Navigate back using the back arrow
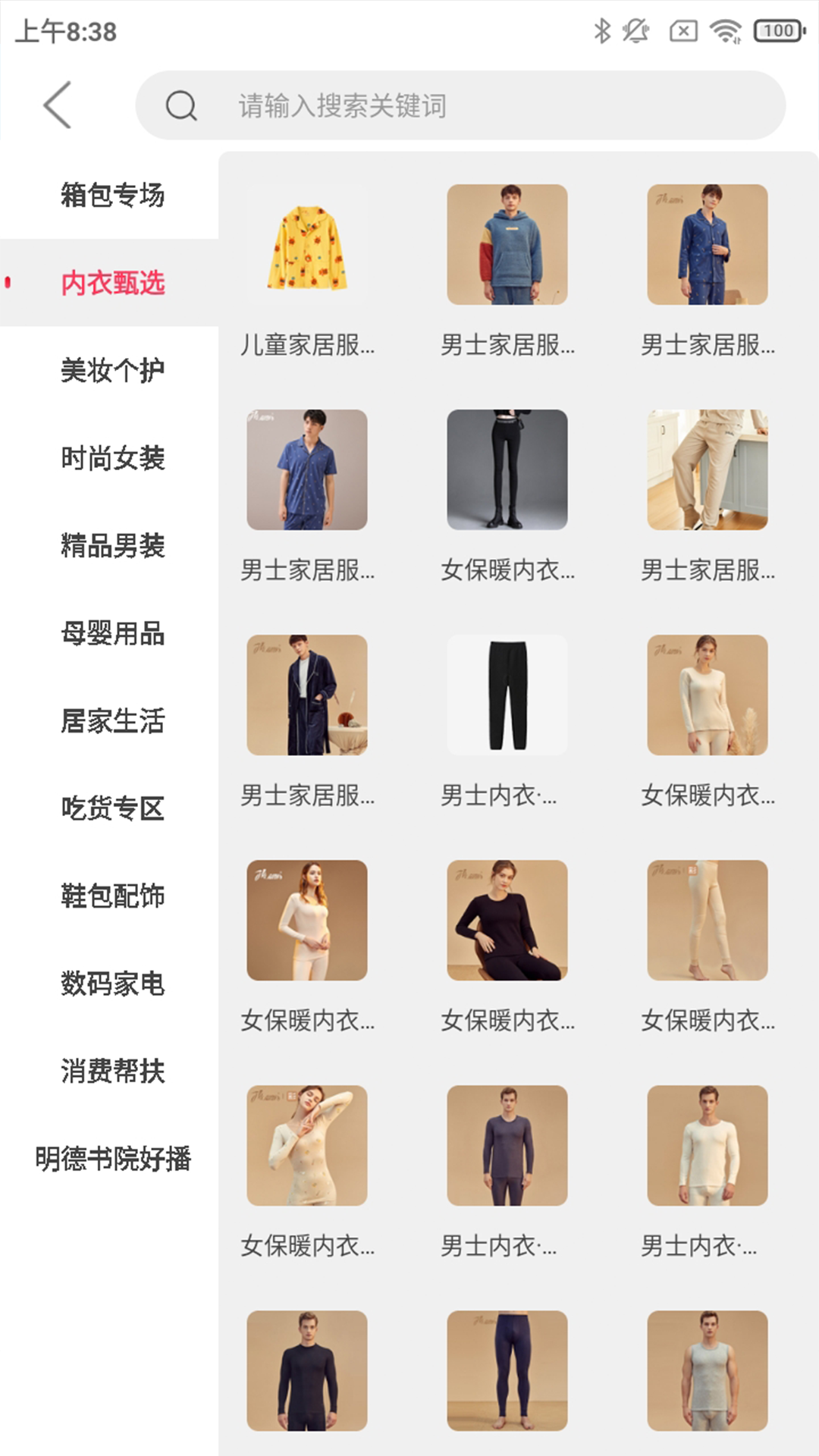 point(58,106)
